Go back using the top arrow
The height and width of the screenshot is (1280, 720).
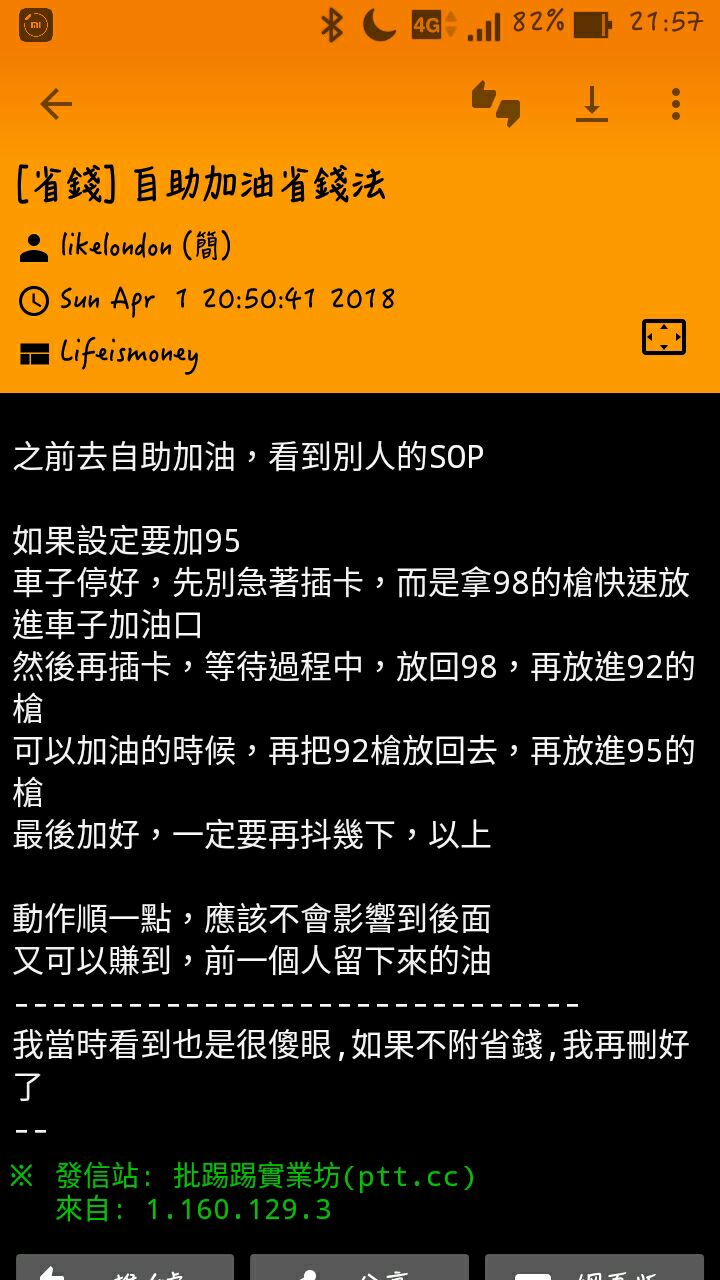(x=56, y=104)
